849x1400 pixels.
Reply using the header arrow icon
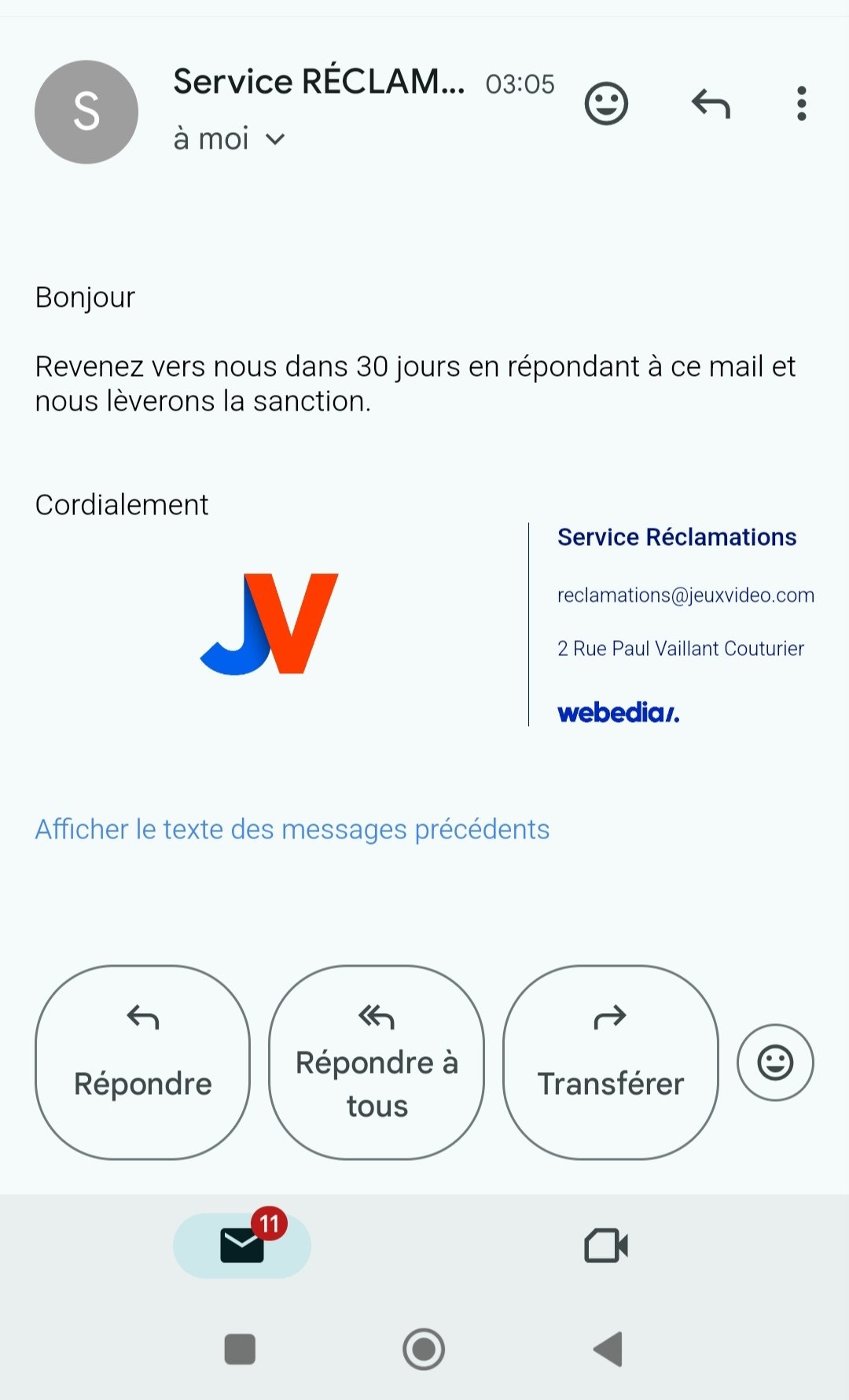pos(711,103)
